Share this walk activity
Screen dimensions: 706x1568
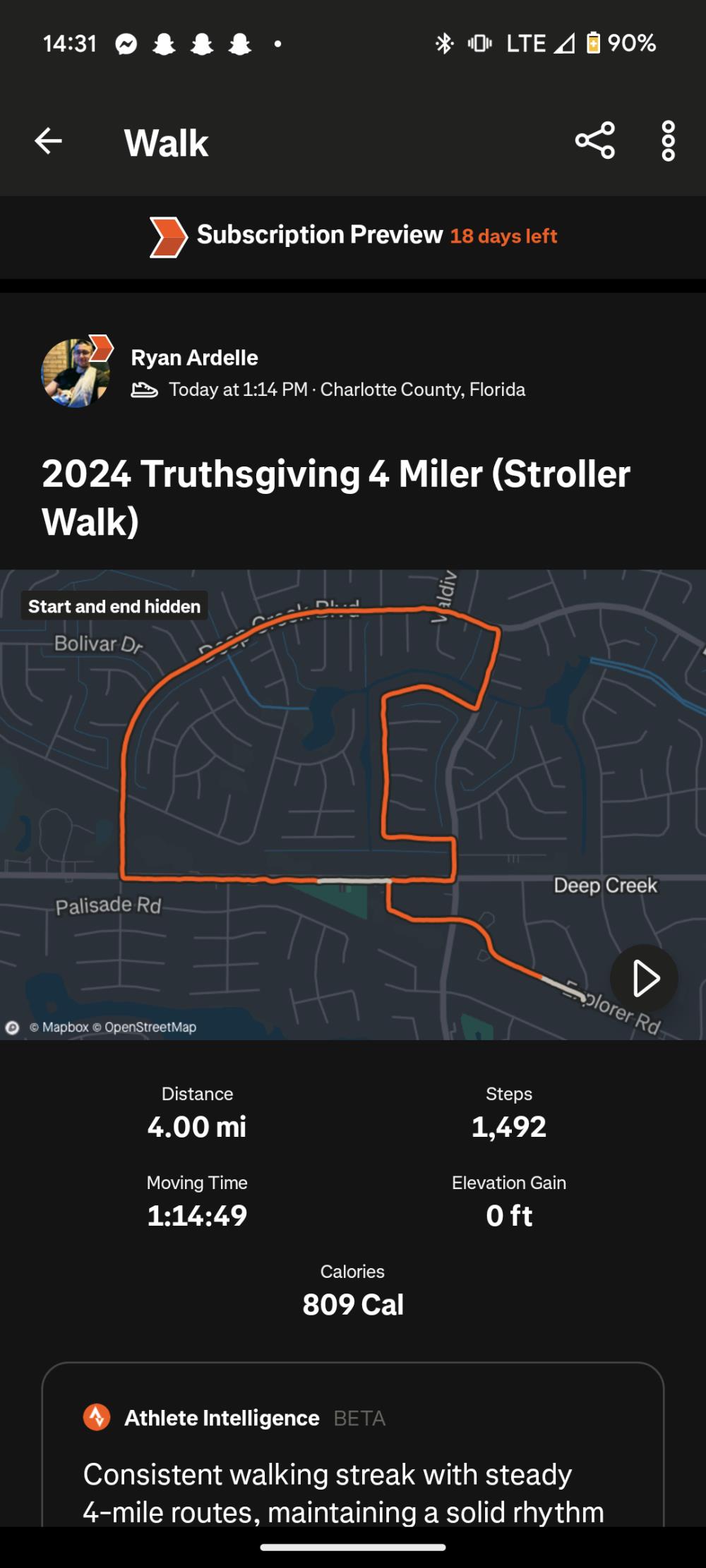tap(594, 140)
